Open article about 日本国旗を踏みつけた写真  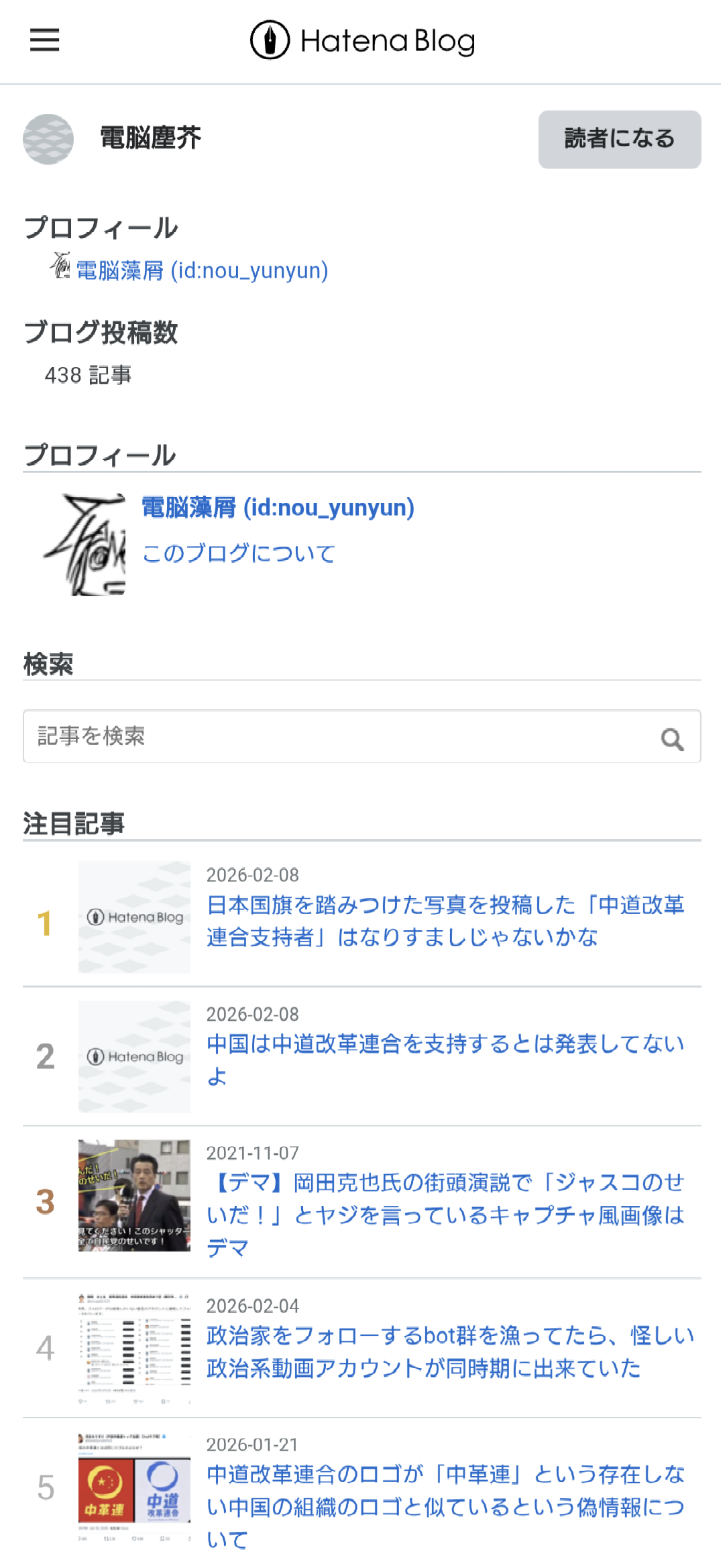[445, 921]
